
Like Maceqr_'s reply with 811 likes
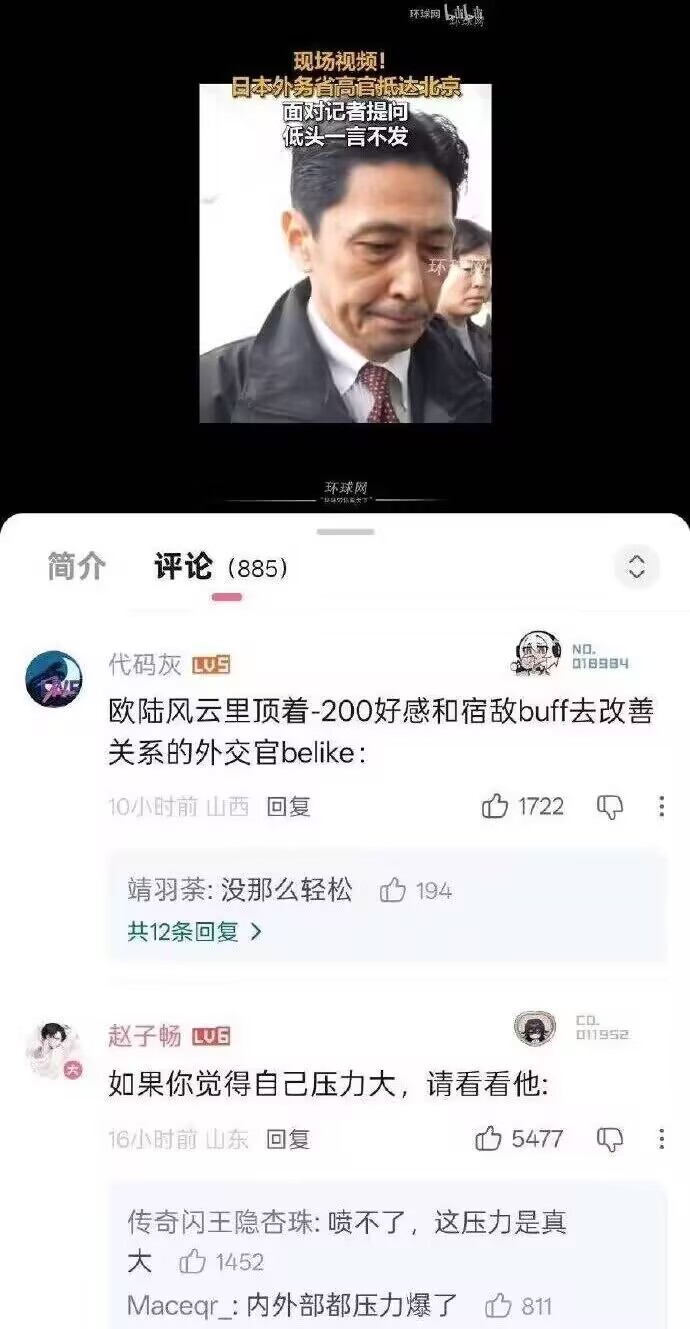click(x=498, y=1305)
